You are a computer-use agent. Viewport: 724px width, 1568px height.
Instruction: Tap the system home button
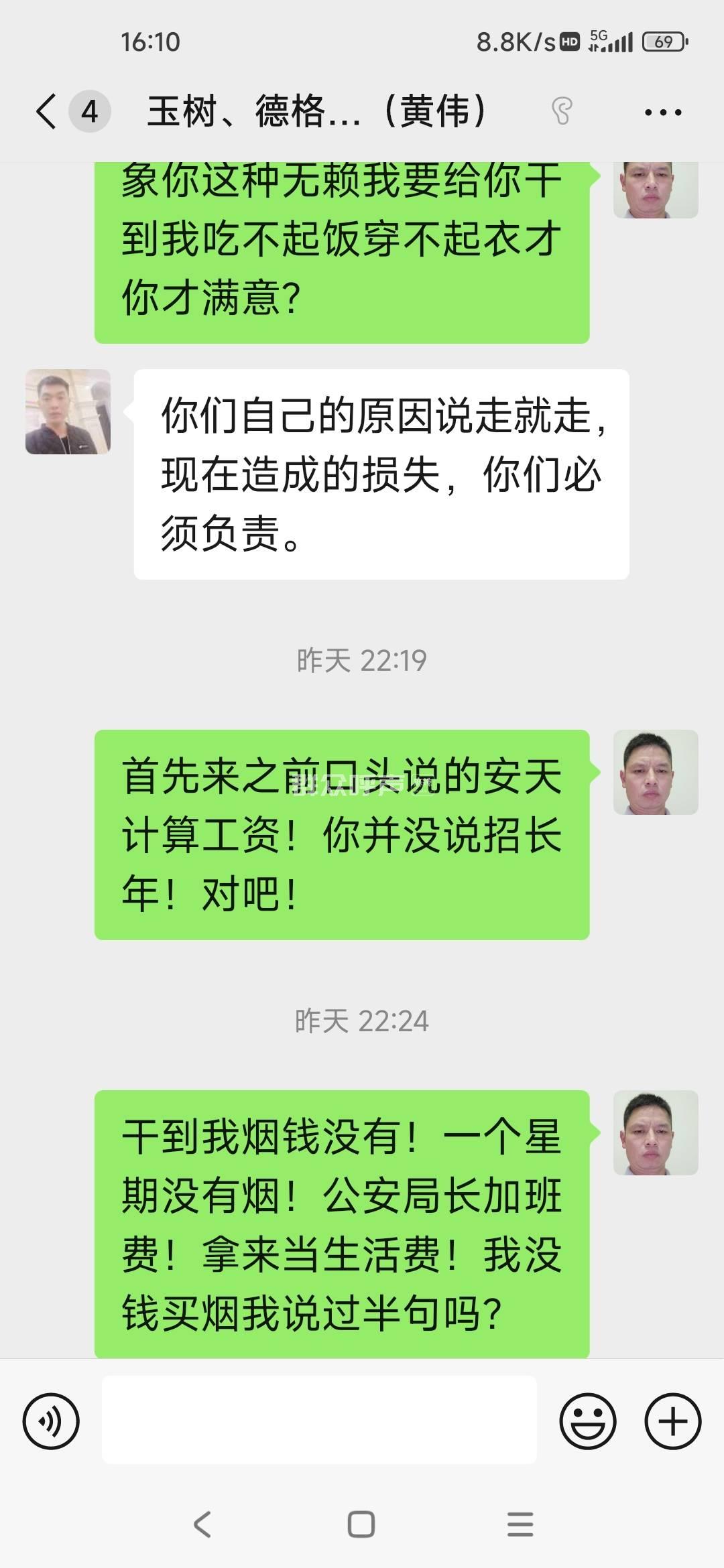click(x=361, y=1524)
